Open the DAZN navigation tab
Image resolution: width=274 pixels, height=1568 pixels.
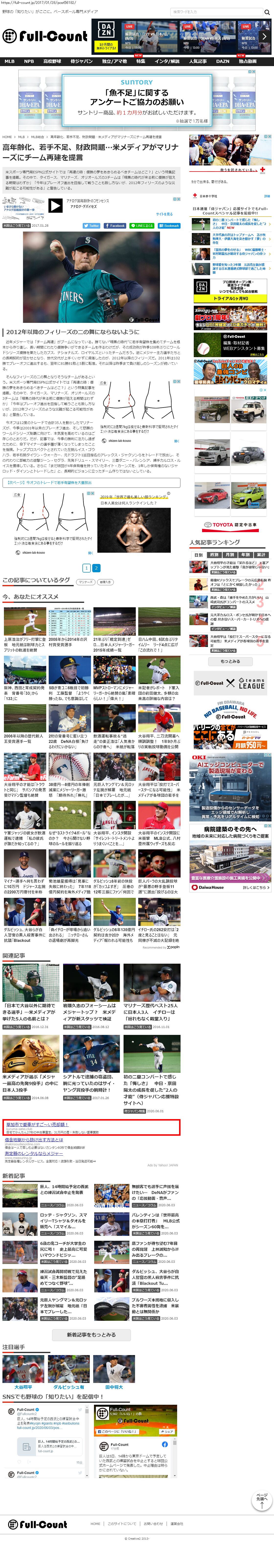point(223,61)
